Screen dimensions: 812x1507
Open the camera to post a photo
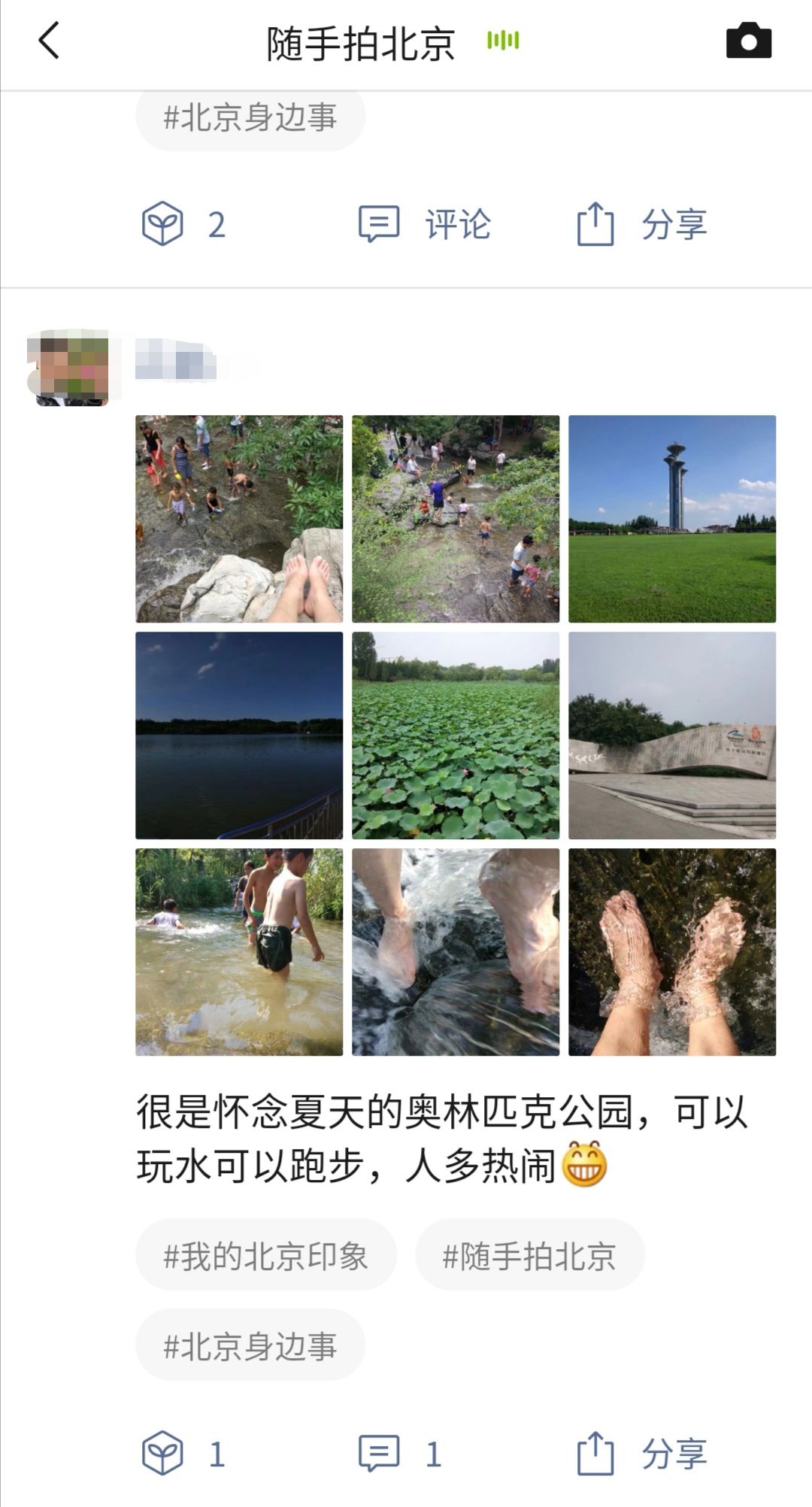tap(748, 41)
